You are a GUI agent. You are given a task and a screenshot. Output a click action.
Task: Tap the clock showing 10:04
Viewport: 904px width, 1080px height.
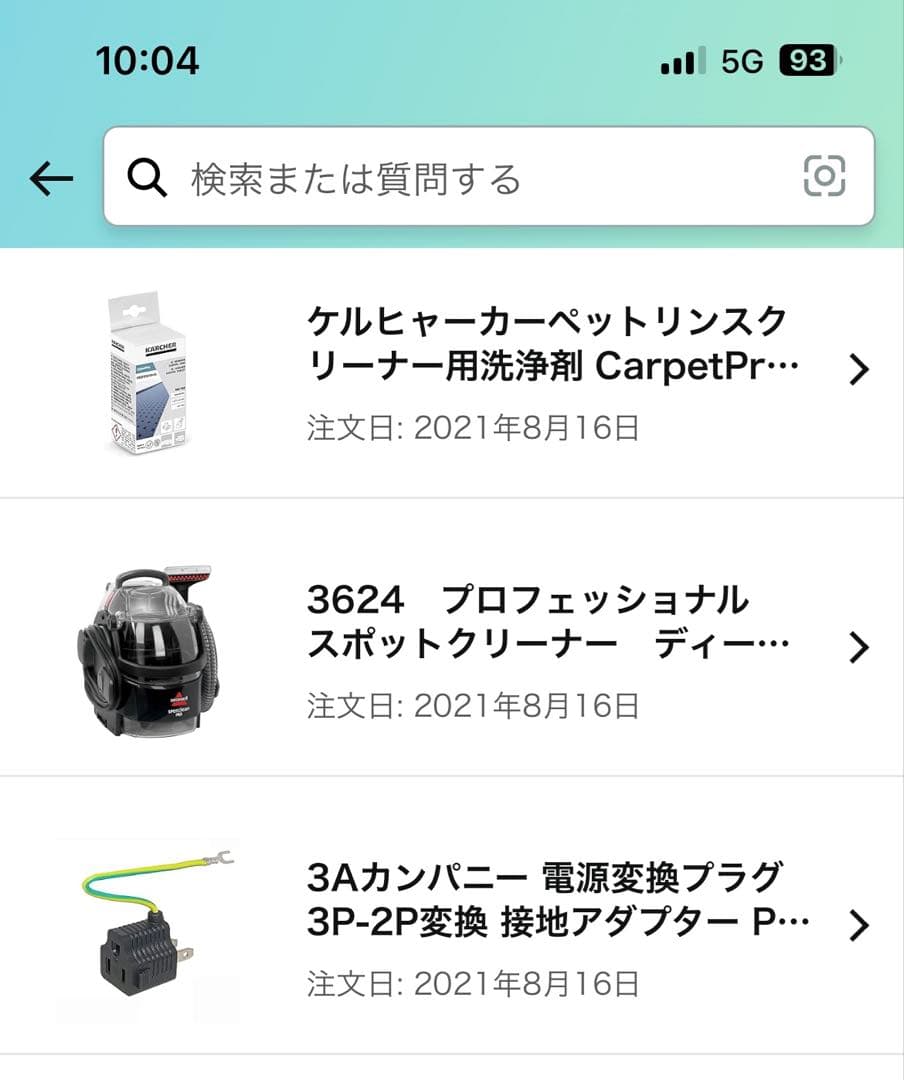[x=140, y=62]
